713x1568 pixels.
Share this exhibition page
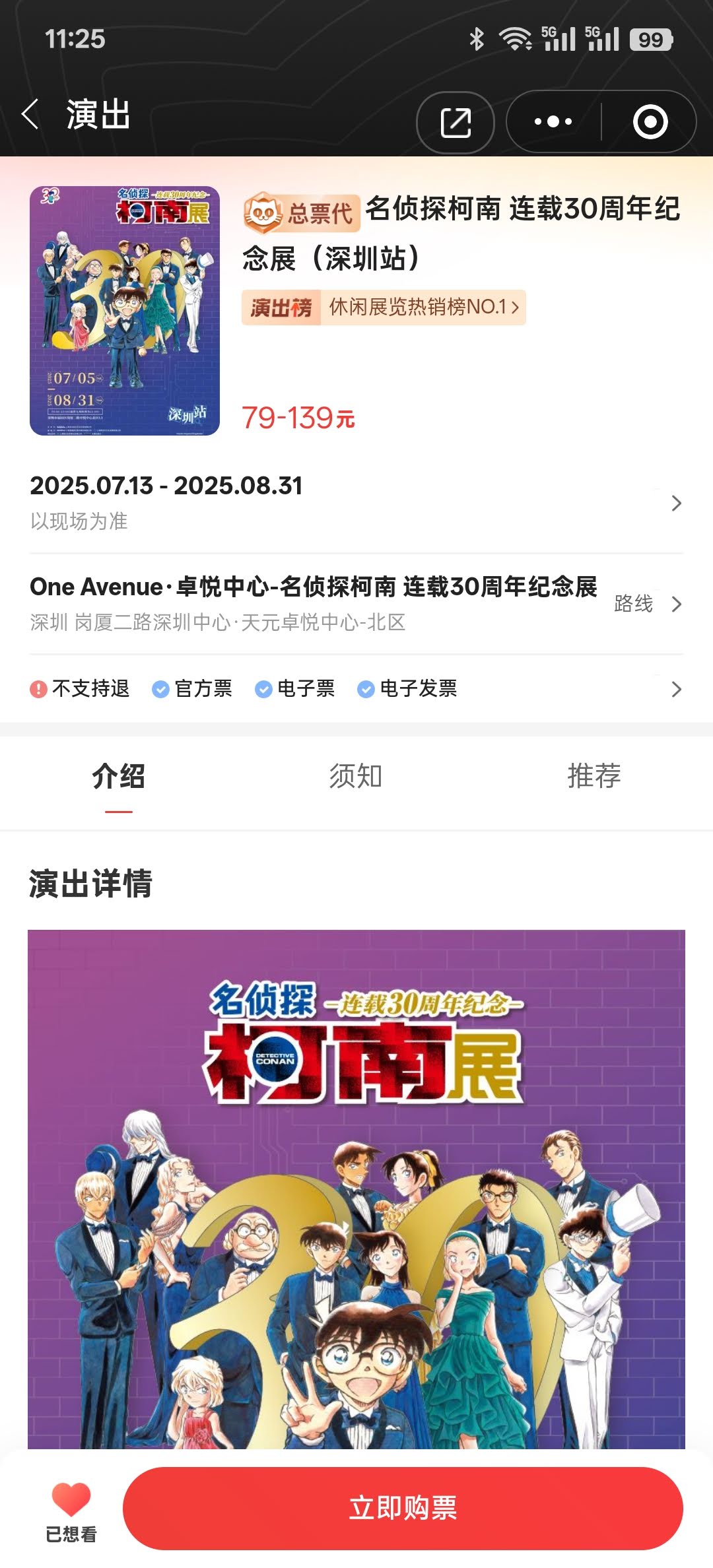[456, 123]
